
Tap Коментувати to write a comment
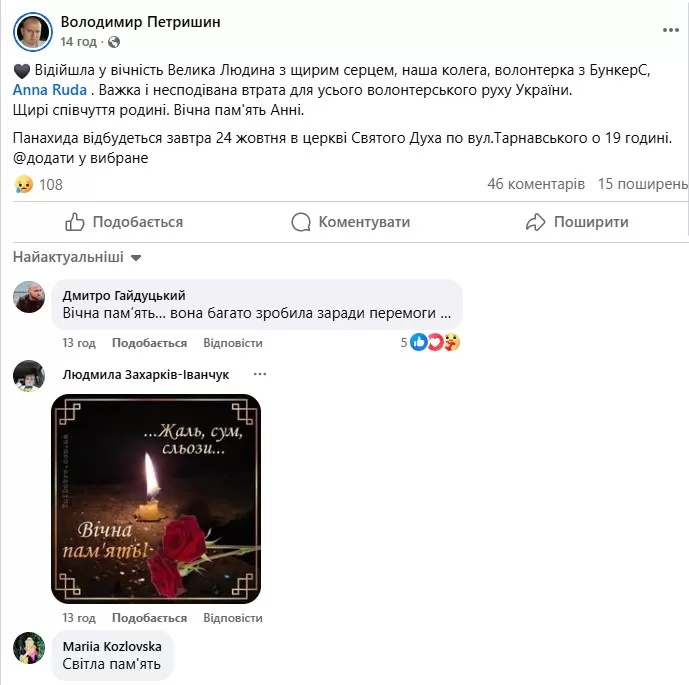point(351,222)
